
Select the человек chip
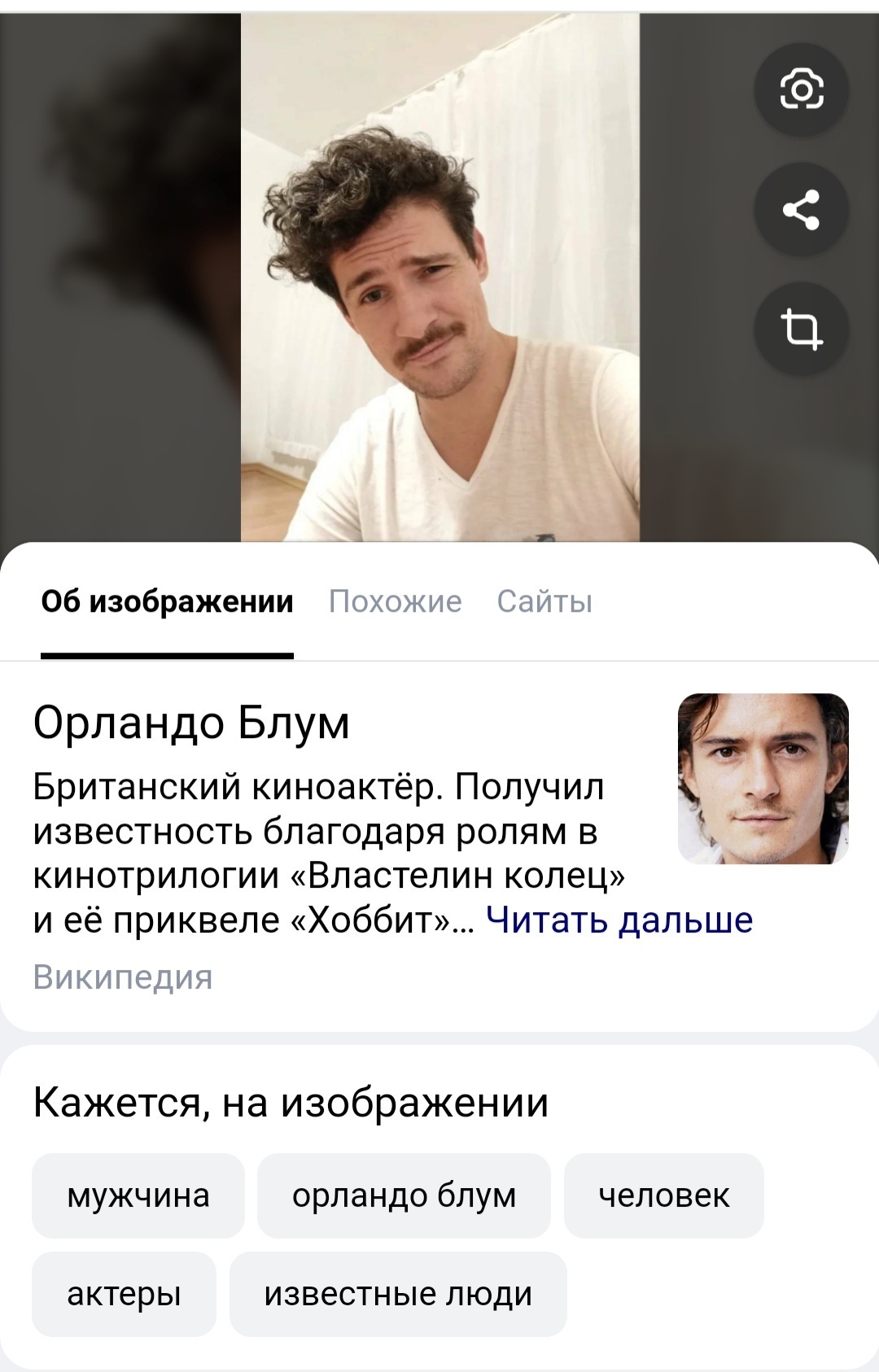663,1195
